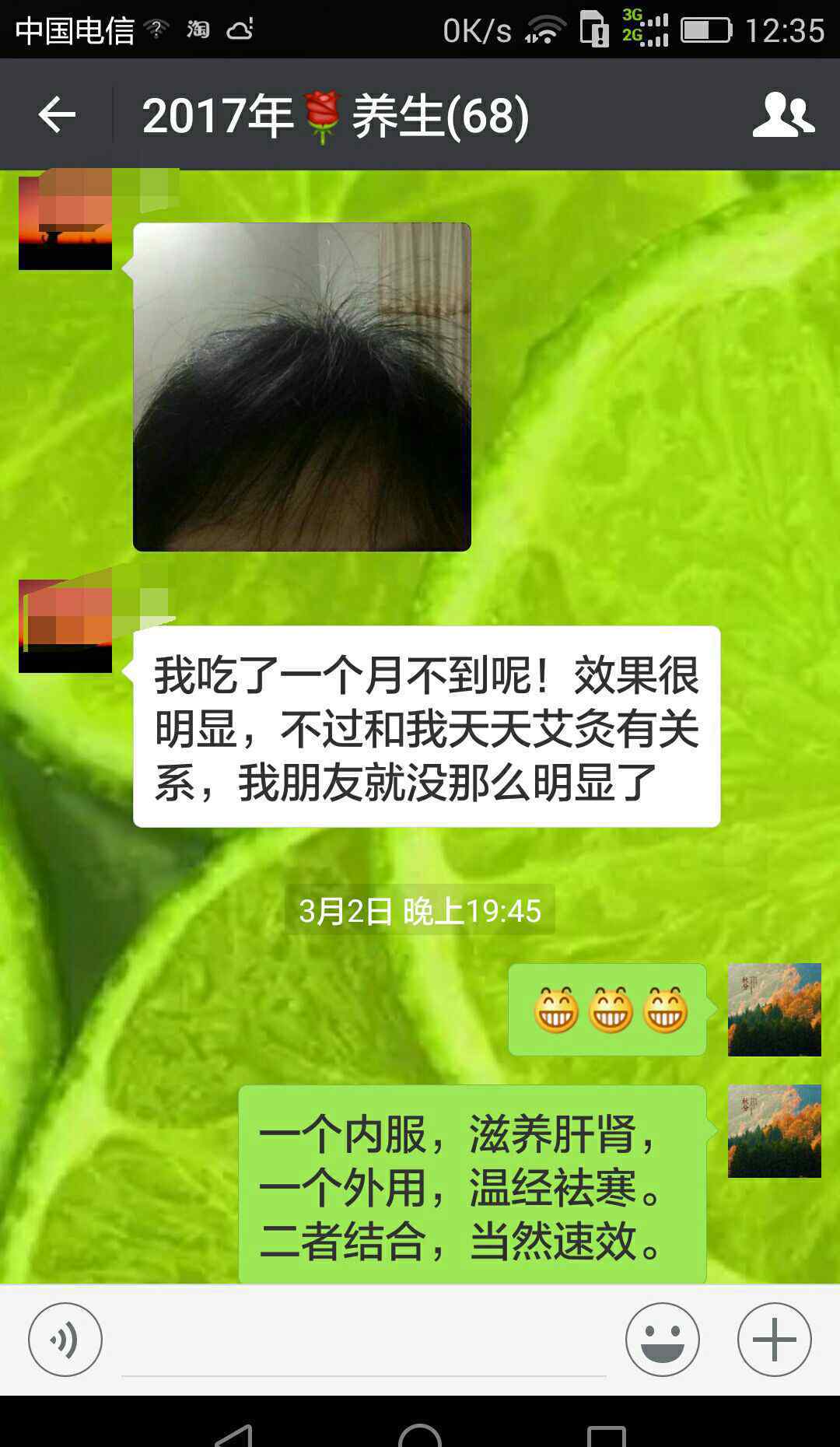This screenshot has width=840, height=1447.
Task: Open the hair photo message
Action: point(302,387)
